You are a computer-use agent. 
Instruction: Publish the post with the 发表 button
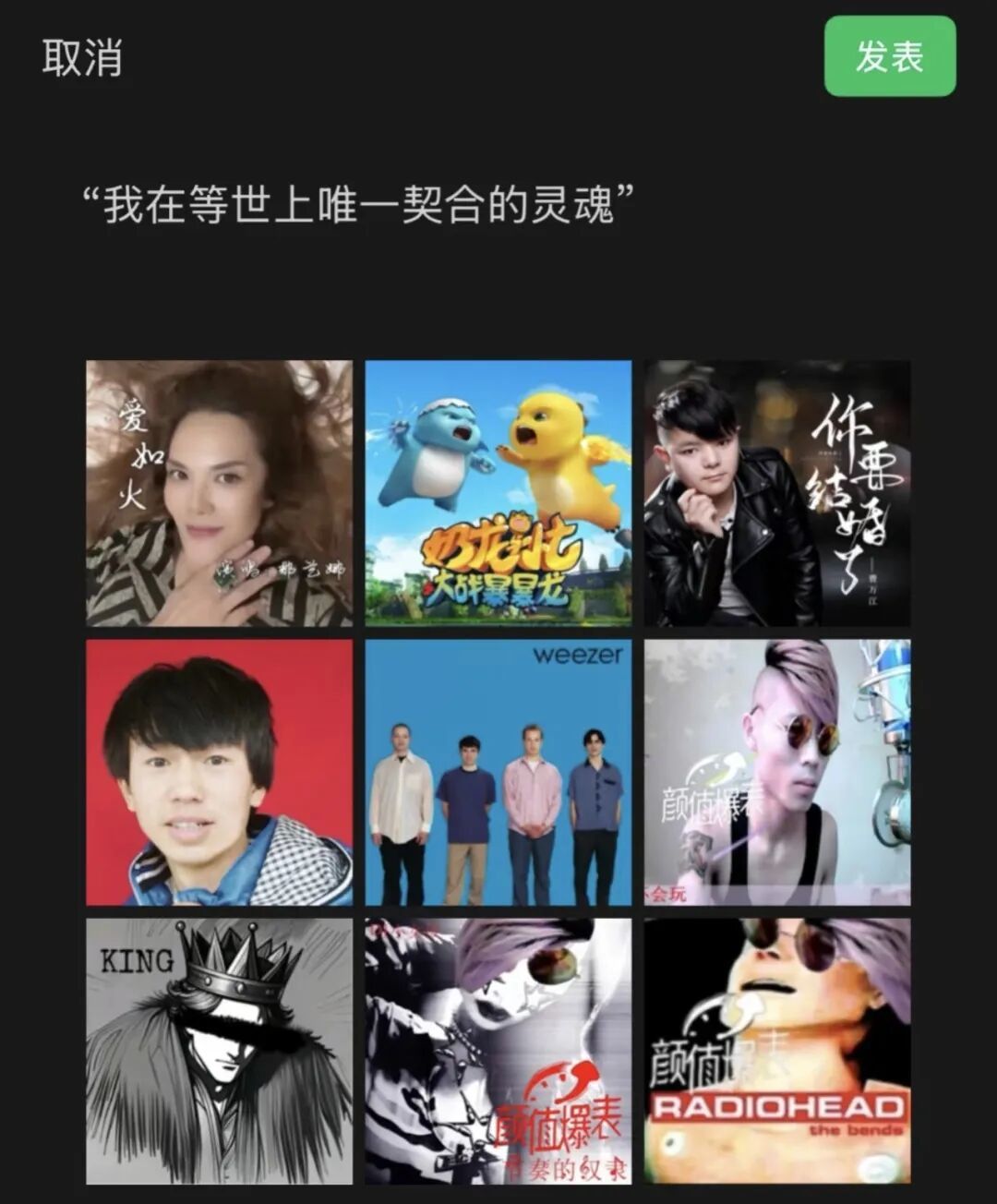pos(889,56)
